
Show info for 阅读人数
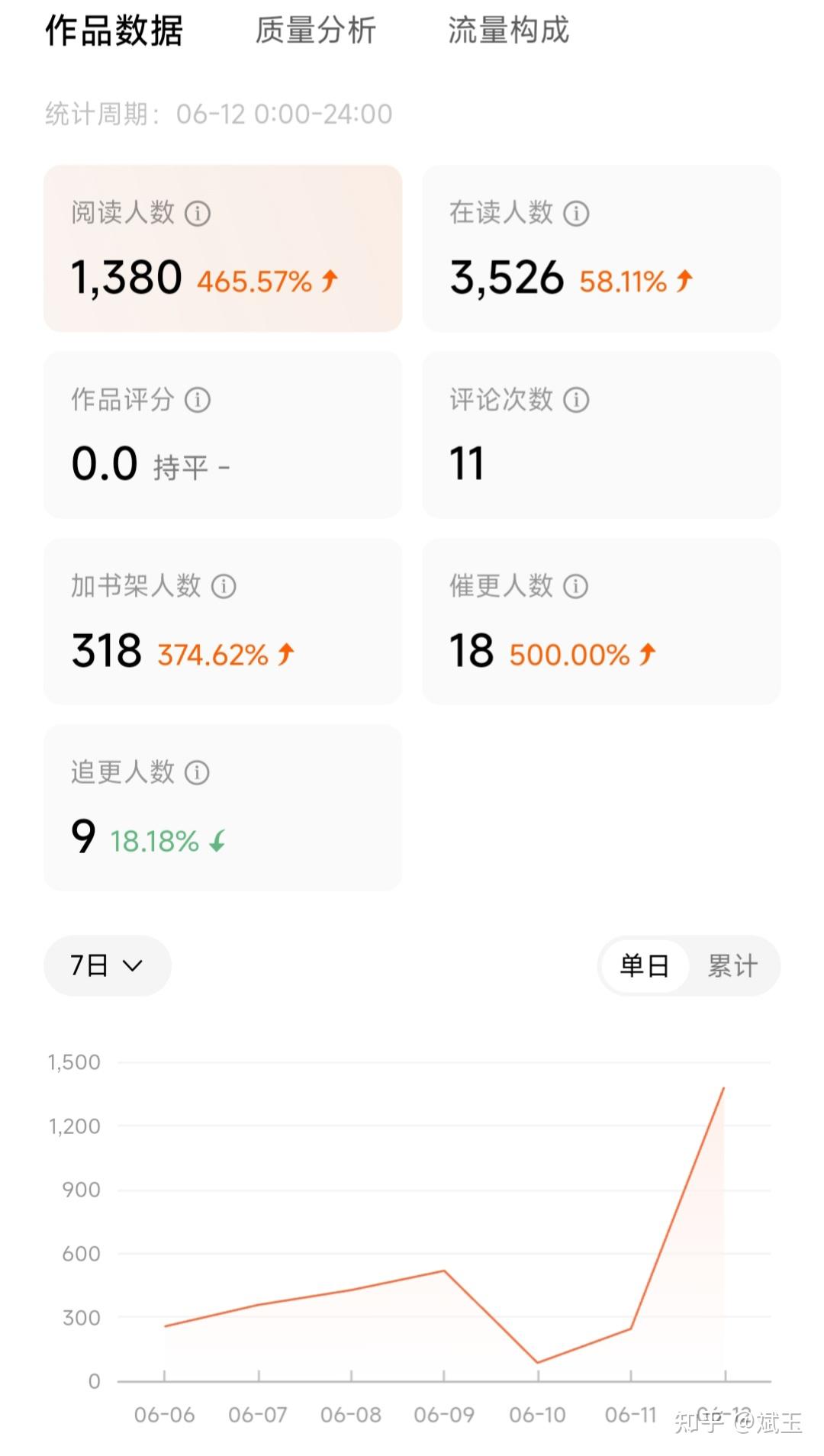pos(198,214)
